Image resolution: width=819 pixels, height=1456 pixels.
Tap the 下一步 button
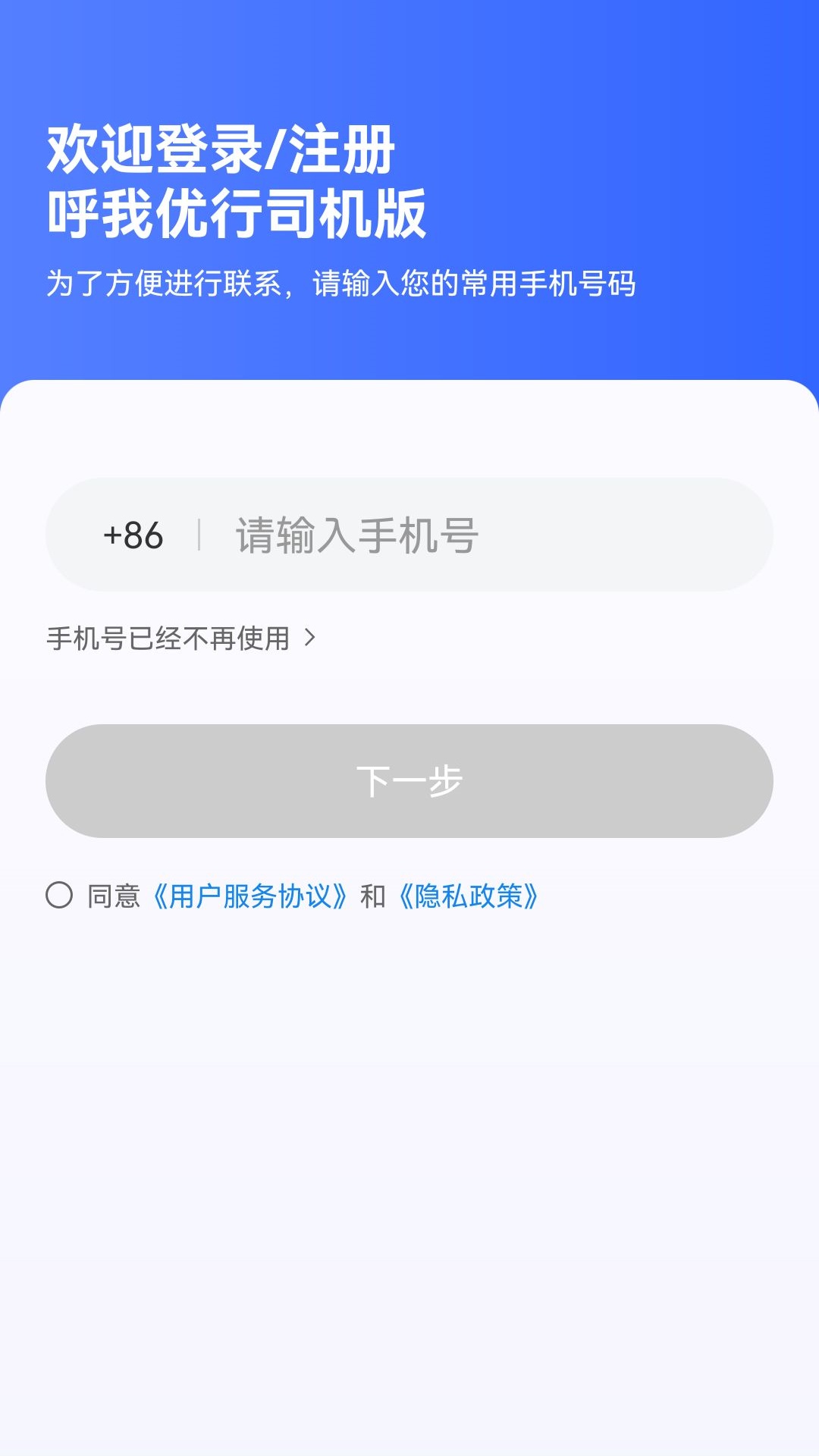409,781
